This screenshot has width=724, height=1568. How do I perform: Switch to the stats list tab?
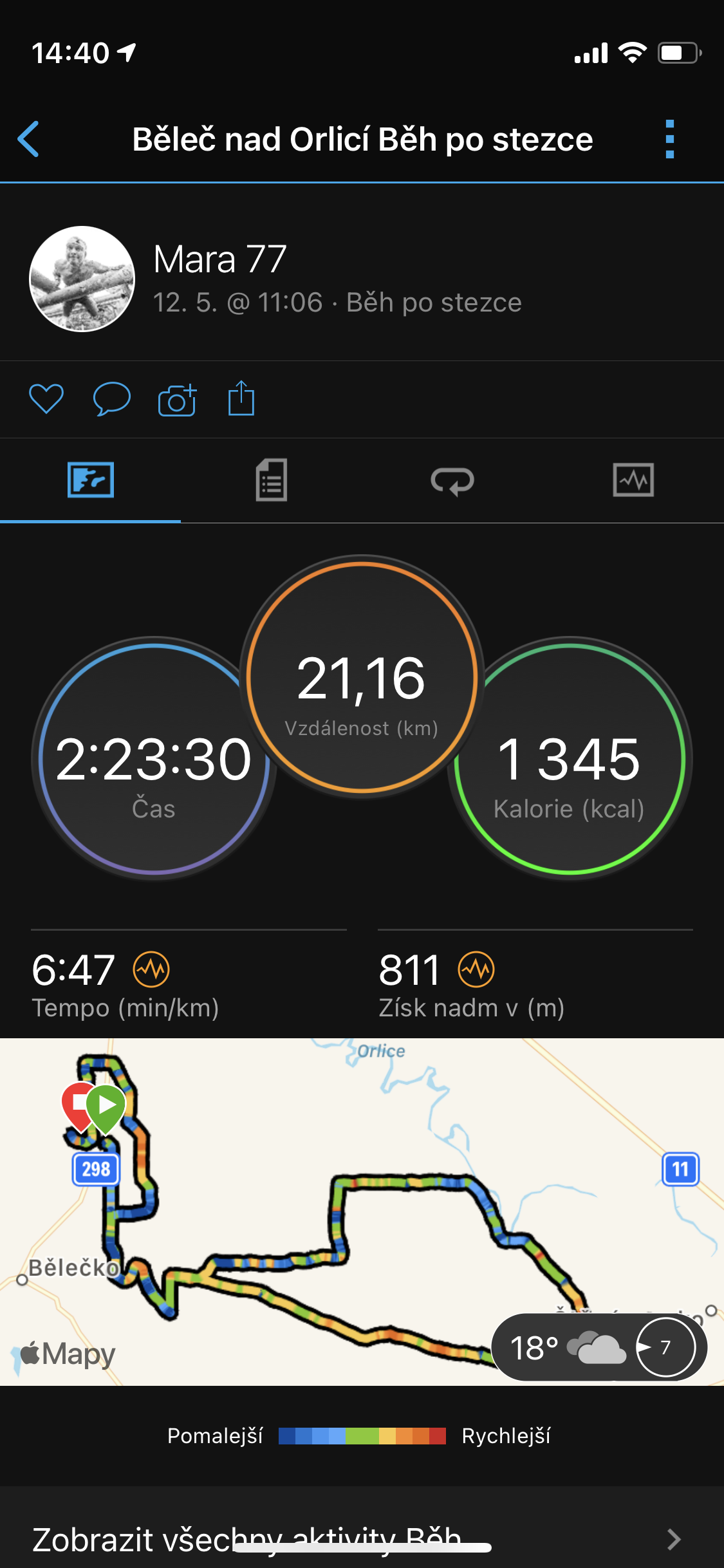click(272, 480)
